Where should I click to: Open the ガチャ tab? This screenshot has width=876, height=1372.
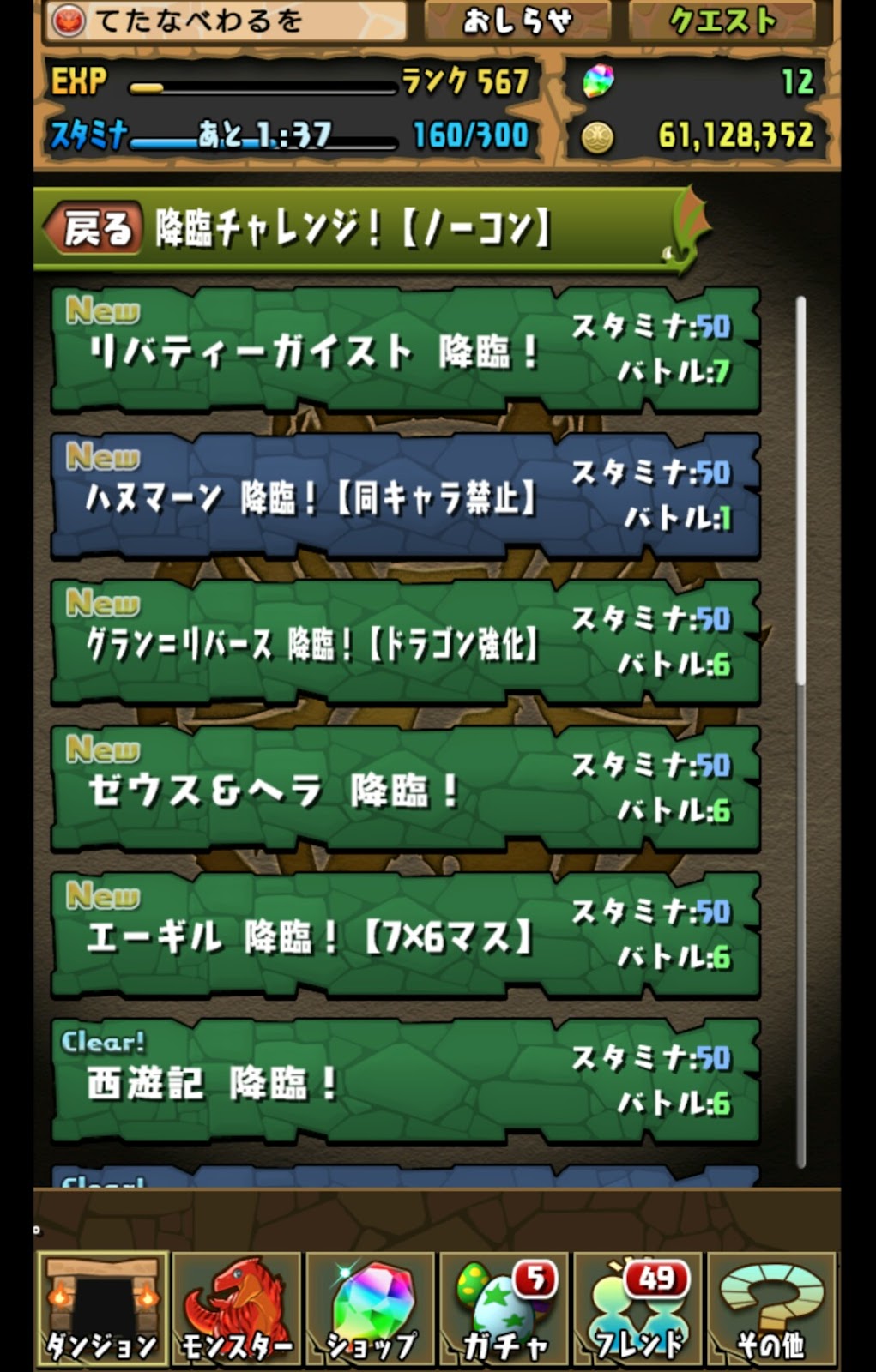tap(504, 1309)
